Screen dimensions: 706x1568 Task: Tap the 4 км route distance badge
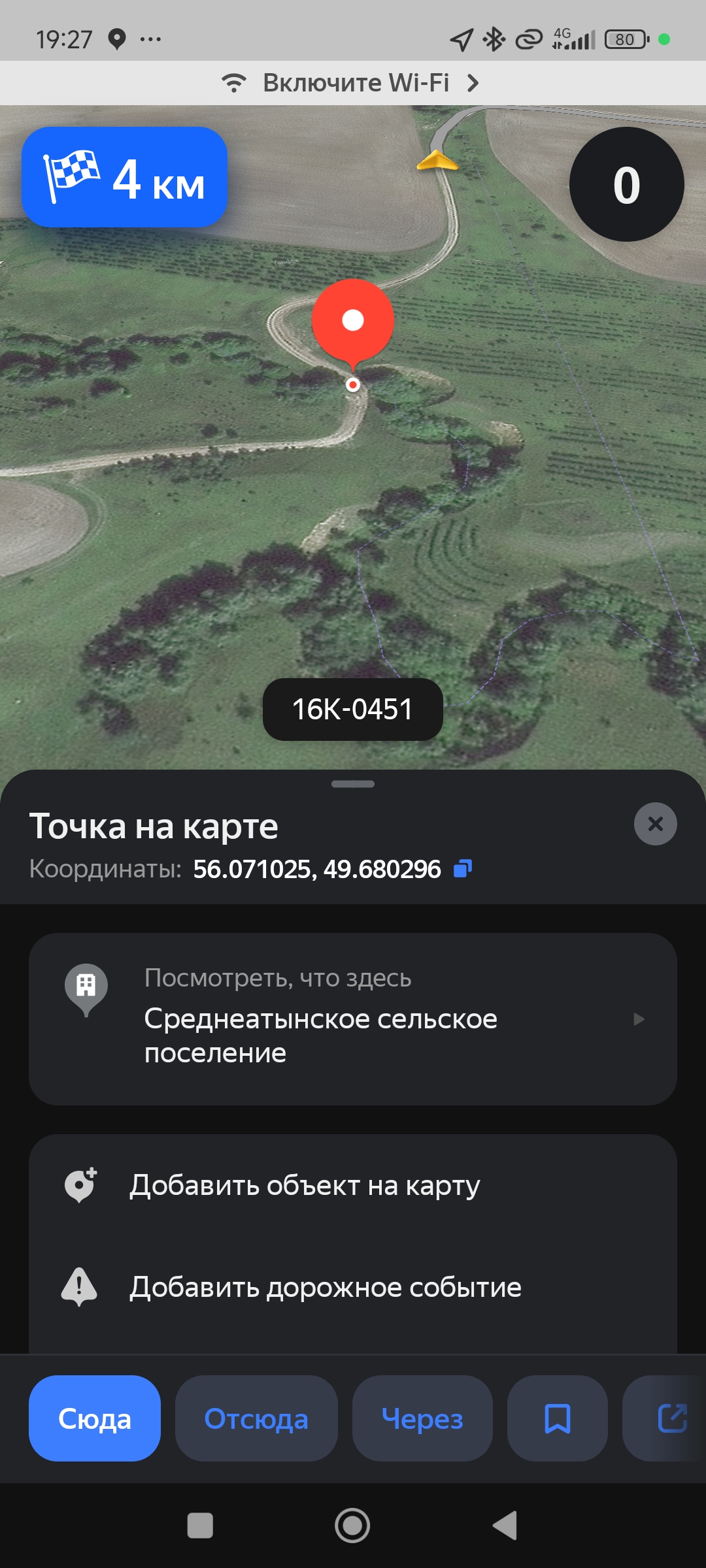tap(124, 177)
